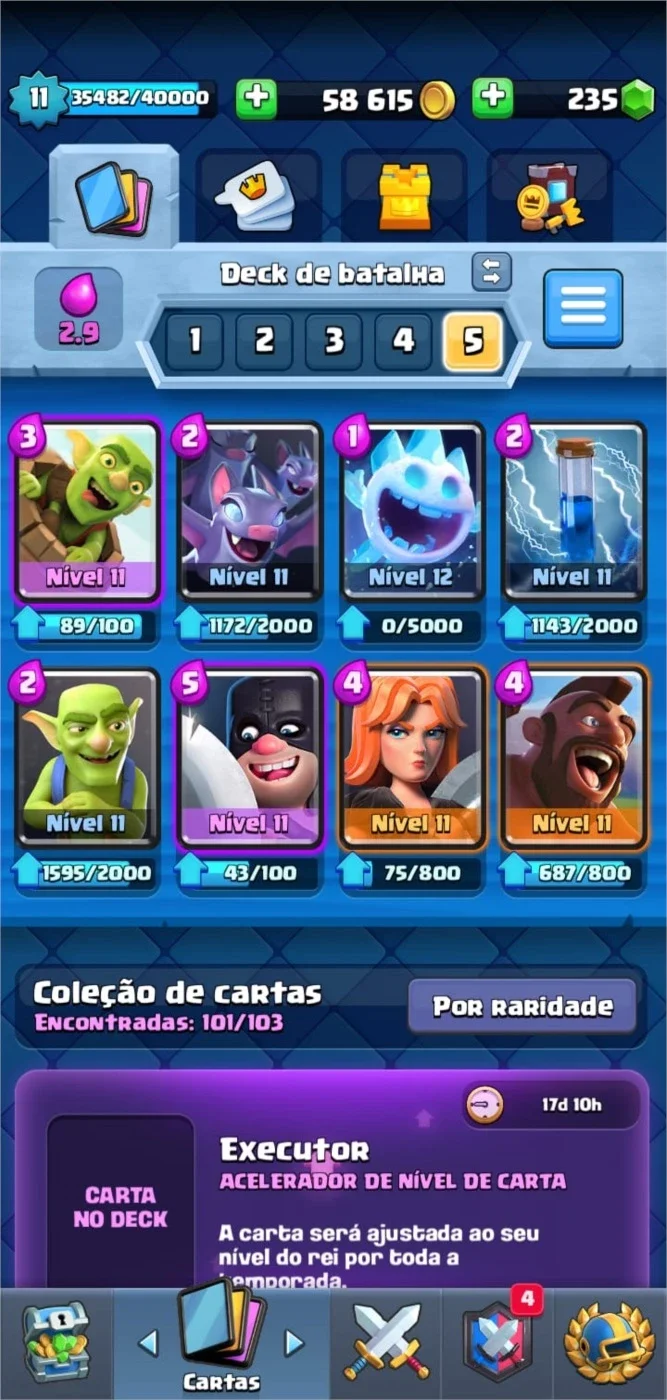Screen dimensions: 667x1400
Task: Open the clan tab with red badge
Action: coord(497,1342)
